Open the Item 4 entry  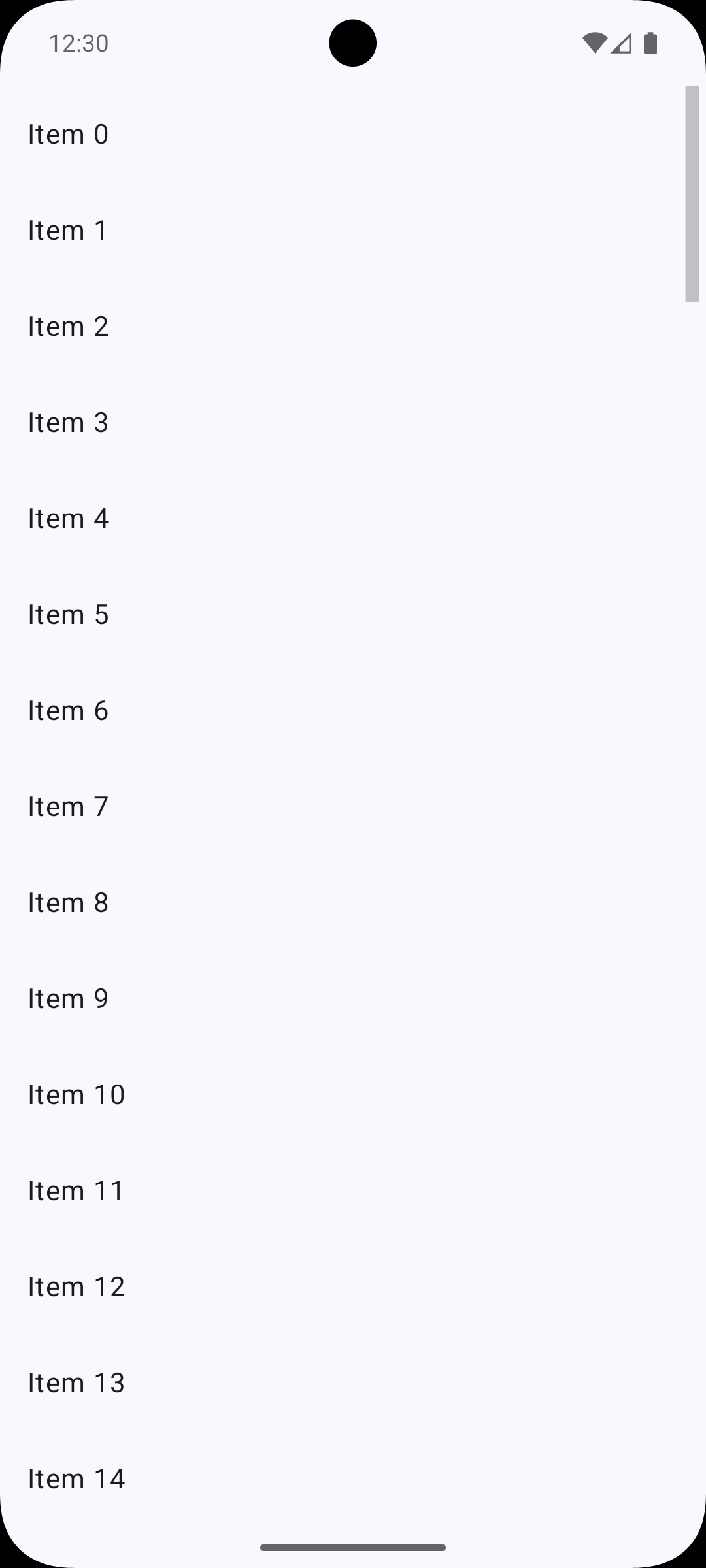(x=68, y=519)
